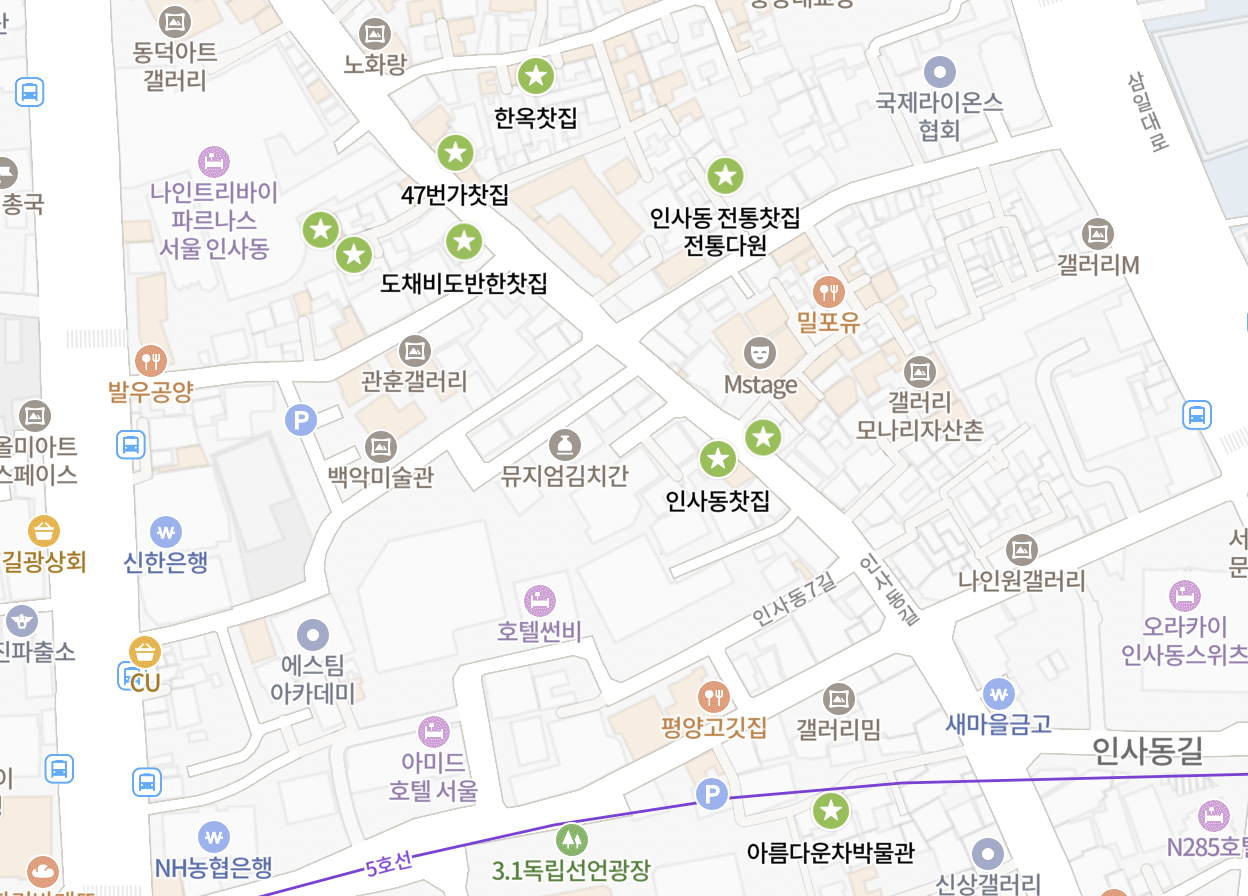The image size is (1248, 896).
Task: Tap the 갤러리밈 gallery marker
Action: coord(838,698)
